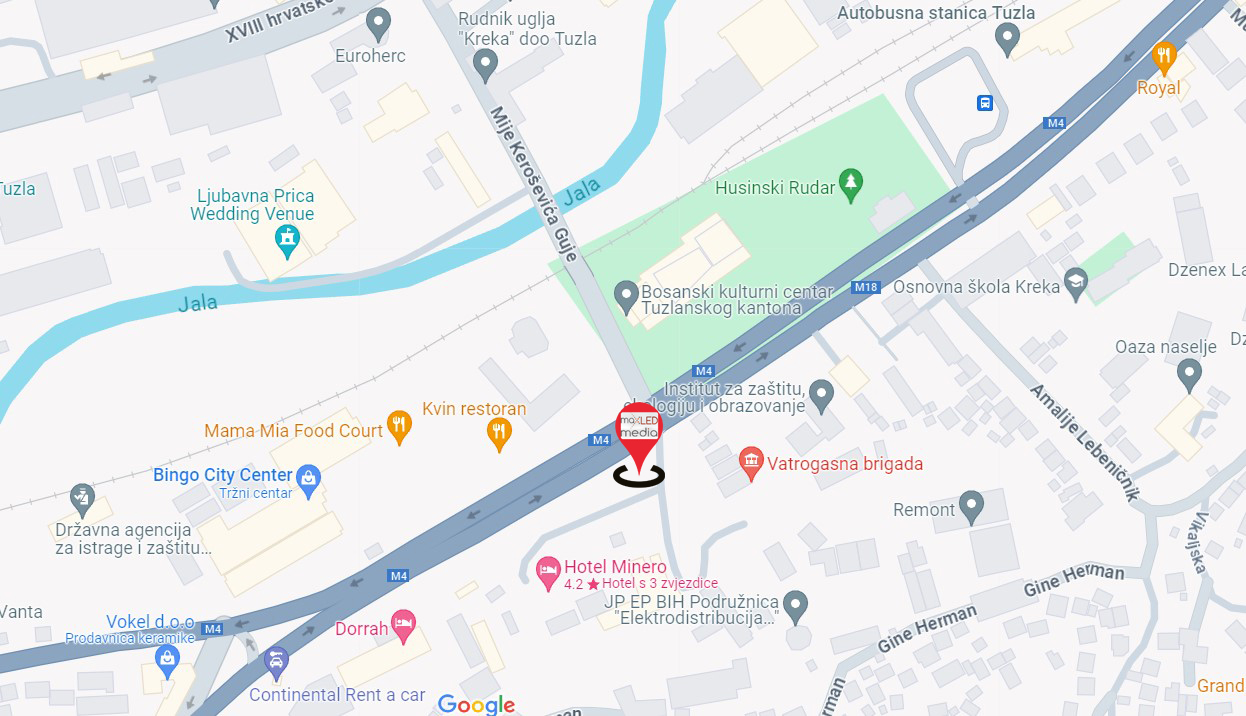
Task: Open the Vokel d.o.o shop marker
Action: (x=167, y=658)
